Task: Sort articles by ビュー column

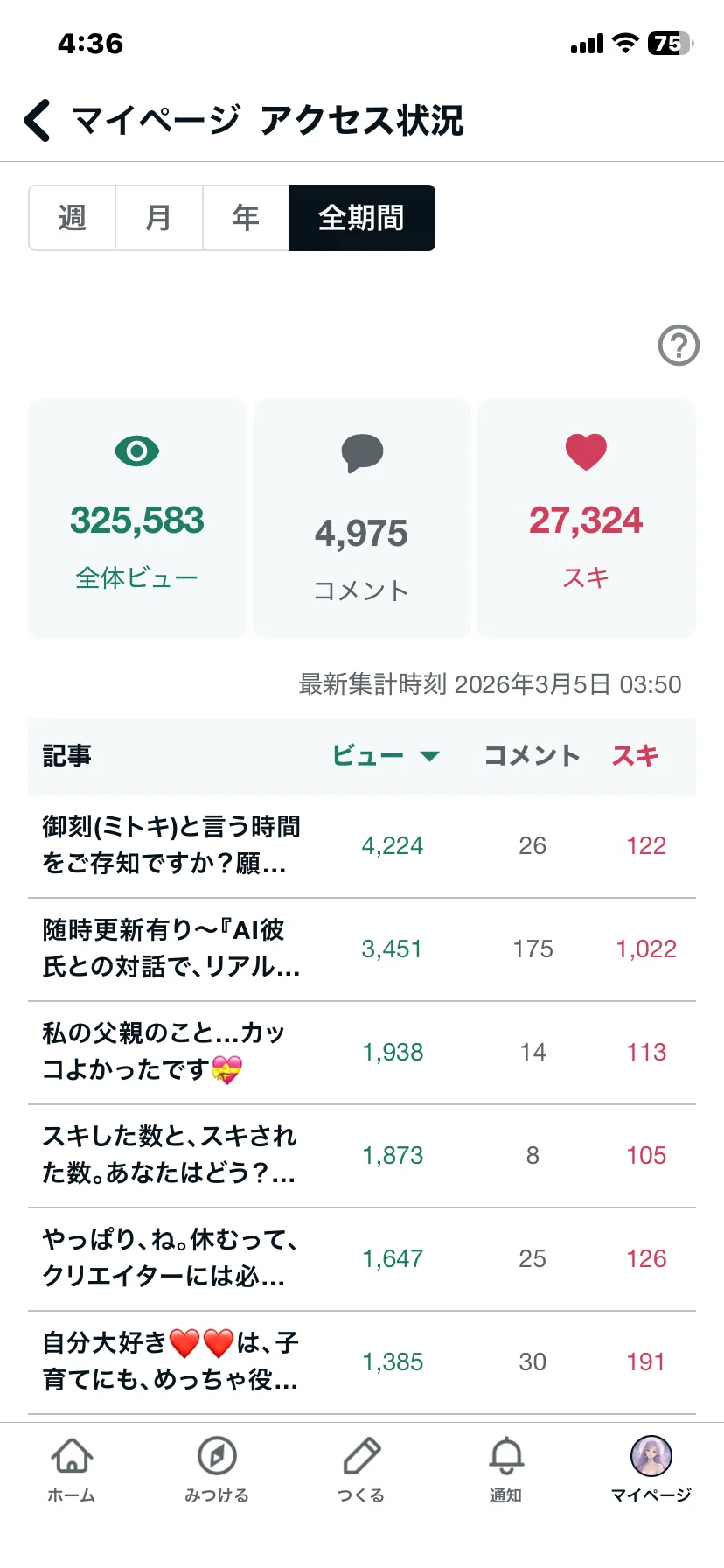Action: tap(386, 756)
